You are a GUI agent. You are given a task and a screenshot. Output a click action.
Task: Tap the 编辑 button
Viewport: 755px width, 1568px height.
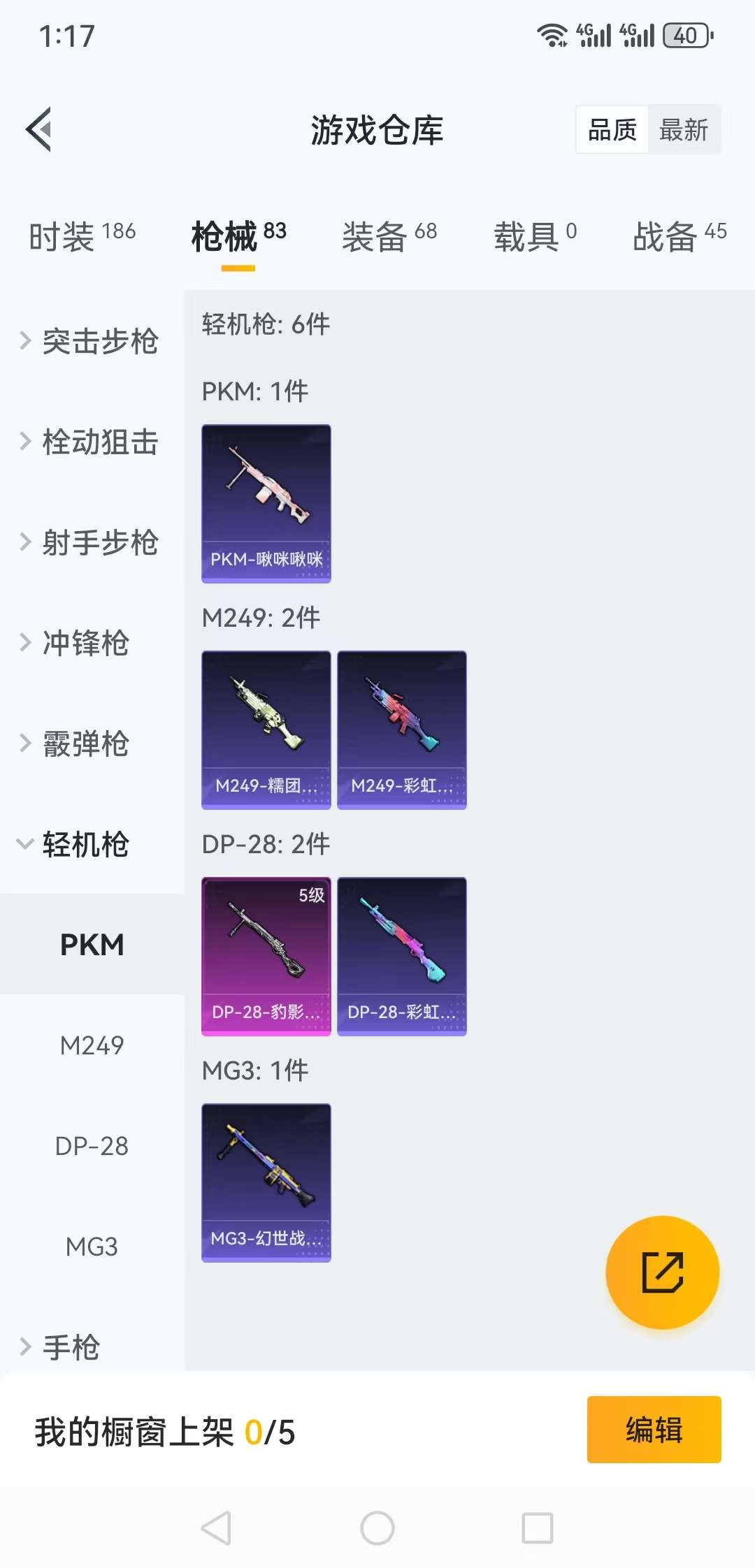[653, 1430]
